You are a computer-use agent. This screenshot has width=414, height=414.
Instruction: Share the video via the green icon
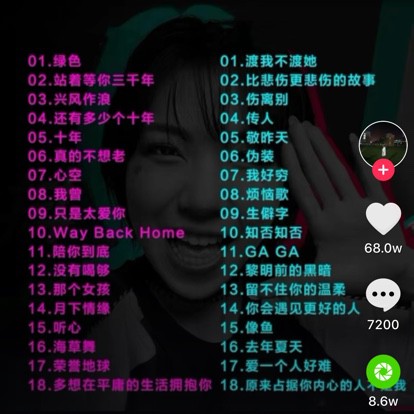(x=383, y=371)
